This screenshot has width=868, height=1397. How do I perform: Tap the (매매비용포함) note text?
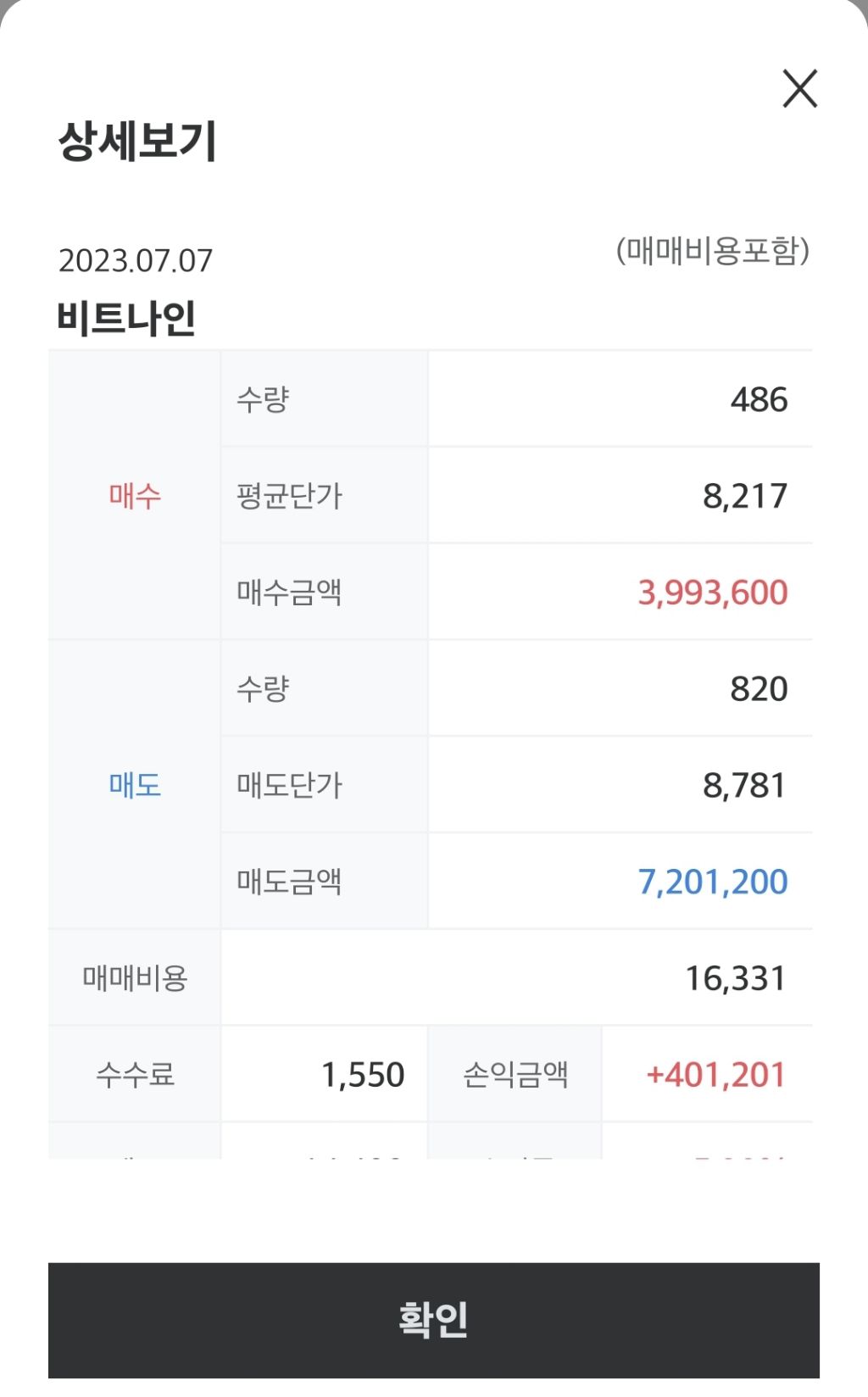coord(715,248)
